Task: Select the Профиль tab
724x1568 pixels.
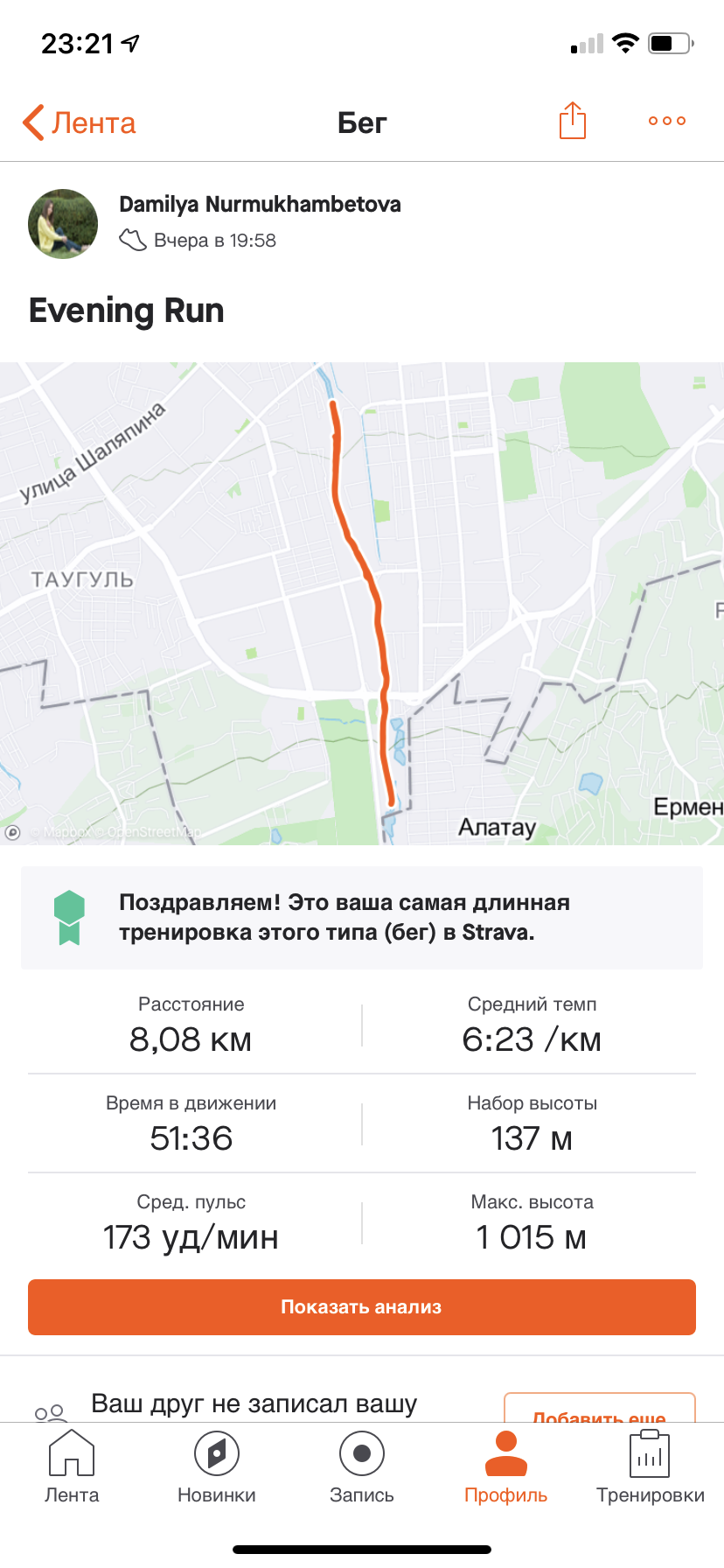Action: coord(505,1466)
